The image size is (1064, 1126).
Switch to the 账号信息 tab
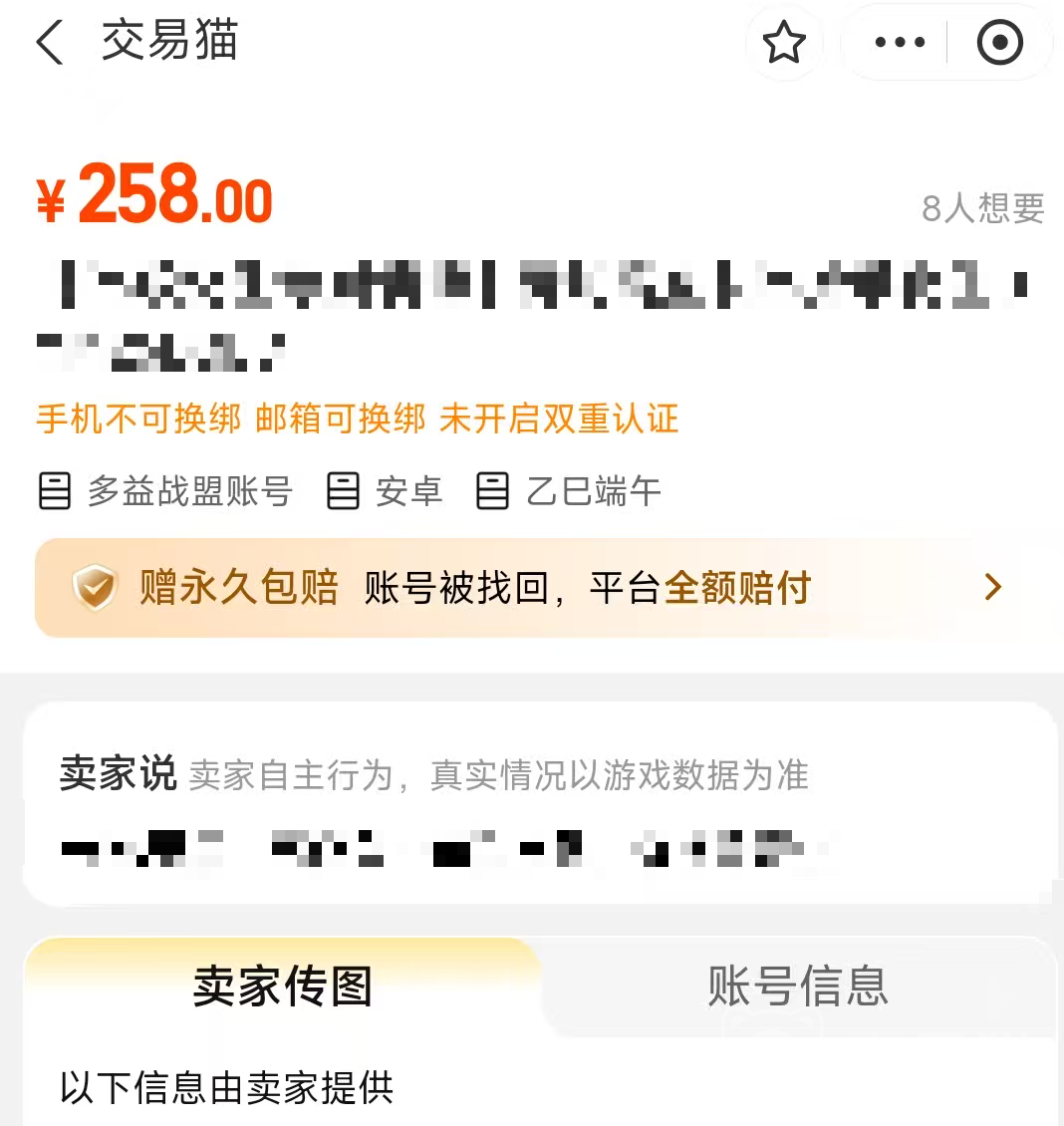797,986
